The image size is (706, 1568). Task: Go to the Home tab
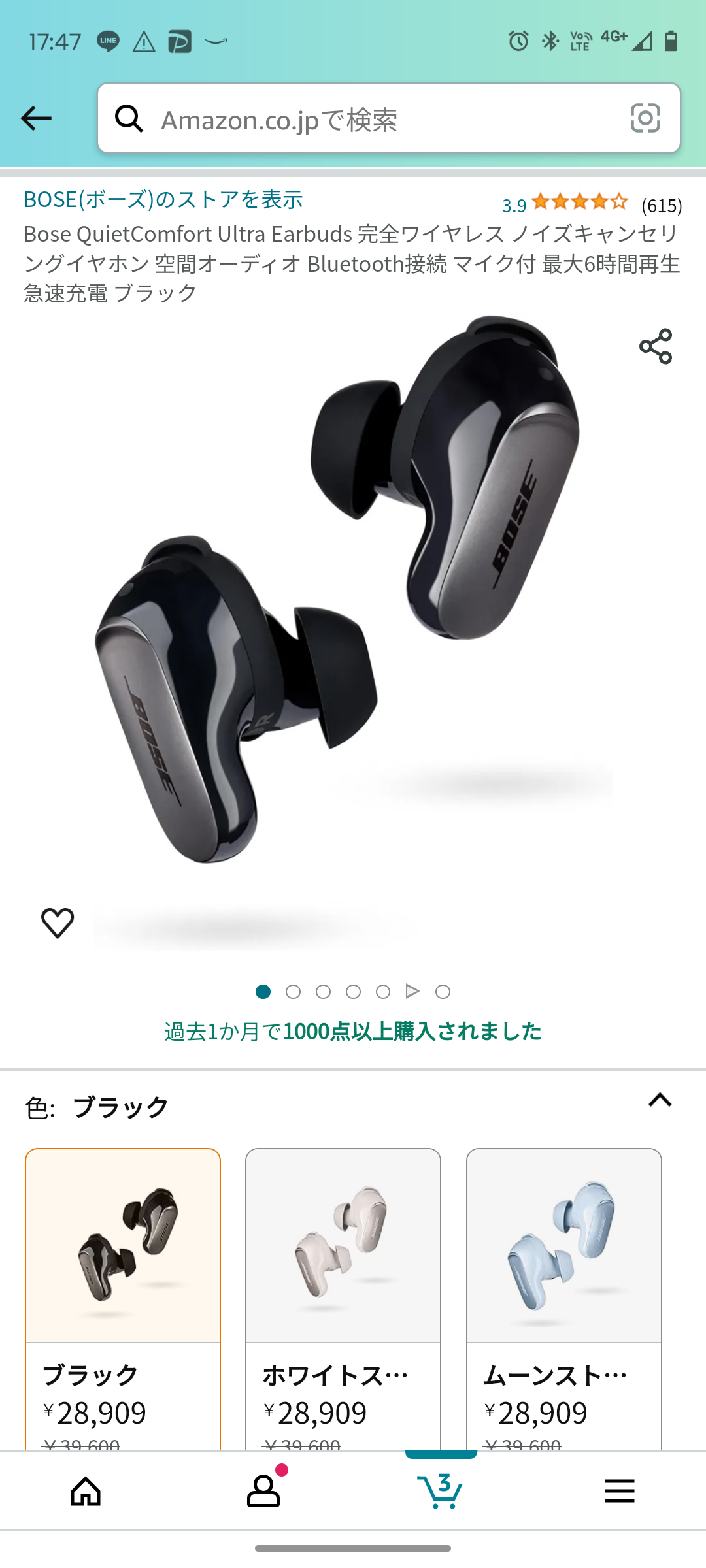[86, 1491]
